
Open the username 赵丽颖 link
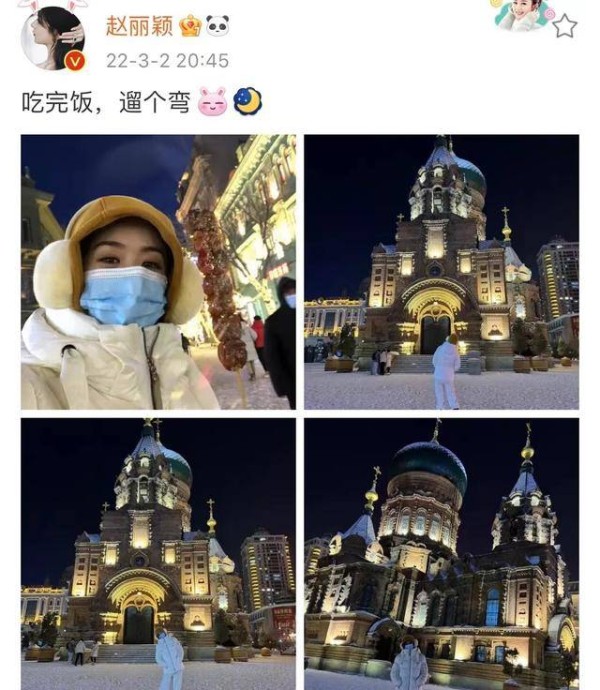pyautogui.click(x=139, y=25)
